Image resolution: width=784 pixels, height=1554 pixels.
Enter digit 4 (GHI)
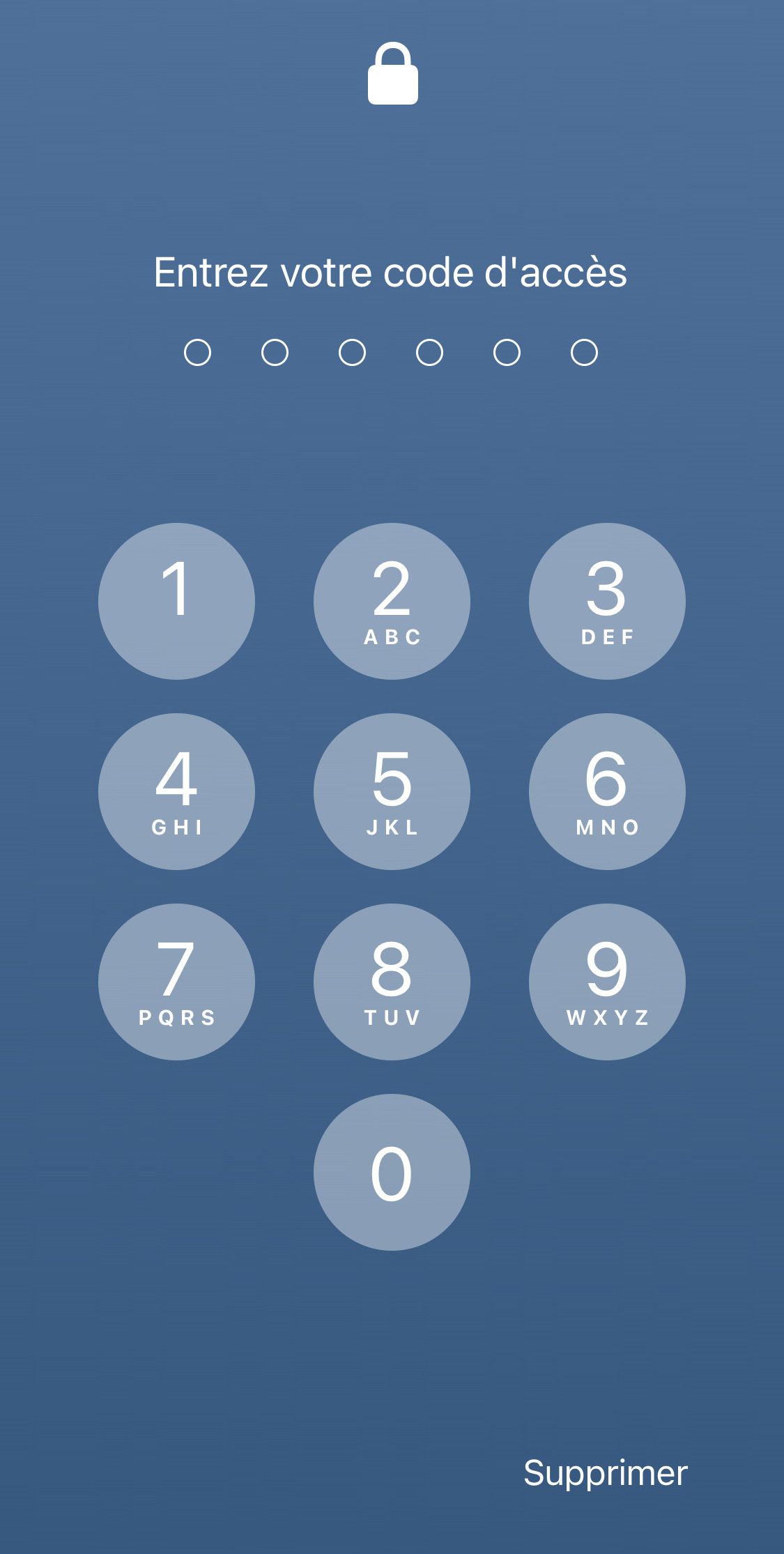pyautogui.click(x=176, y=791)
